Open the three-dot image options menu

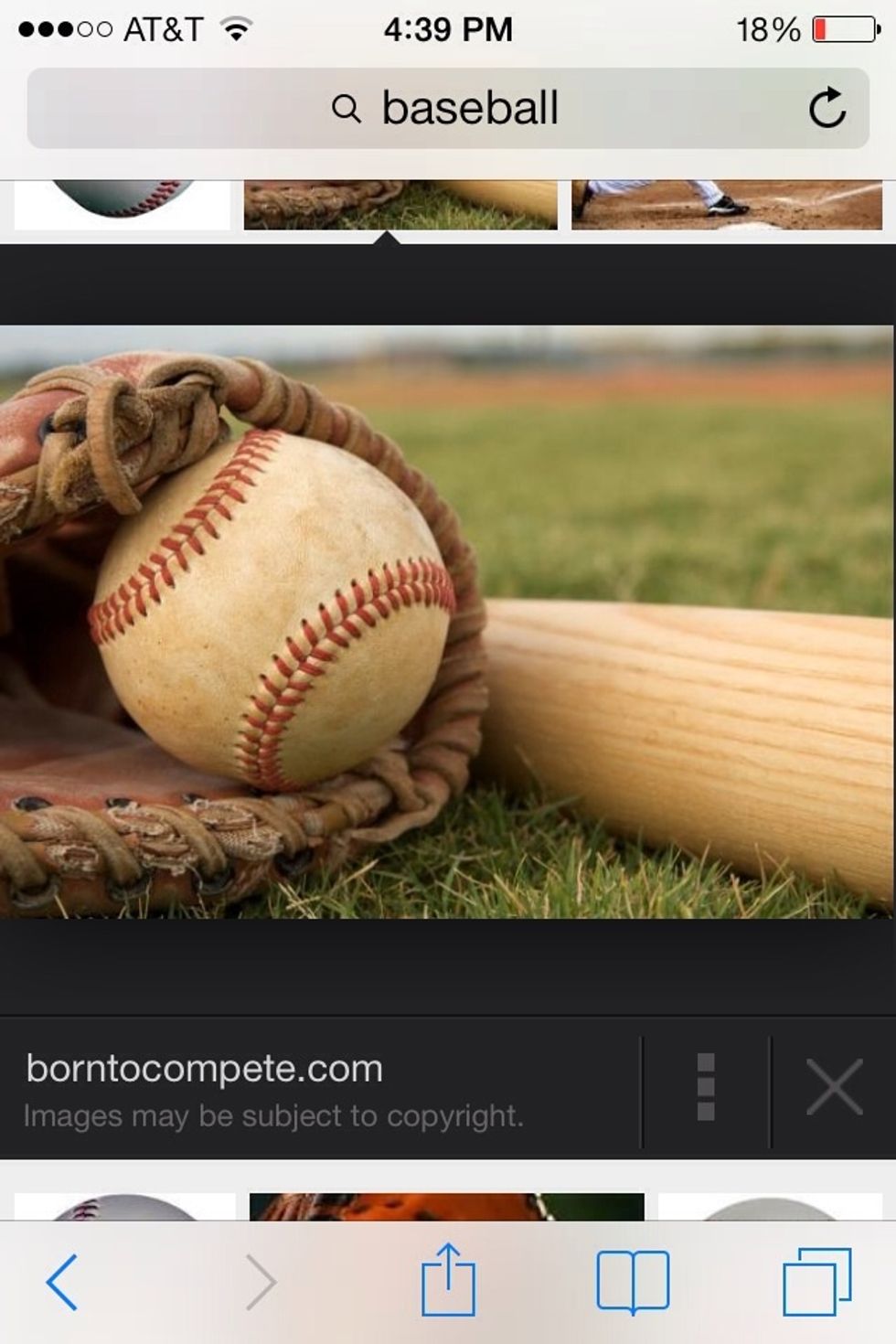pos(706,1087)
